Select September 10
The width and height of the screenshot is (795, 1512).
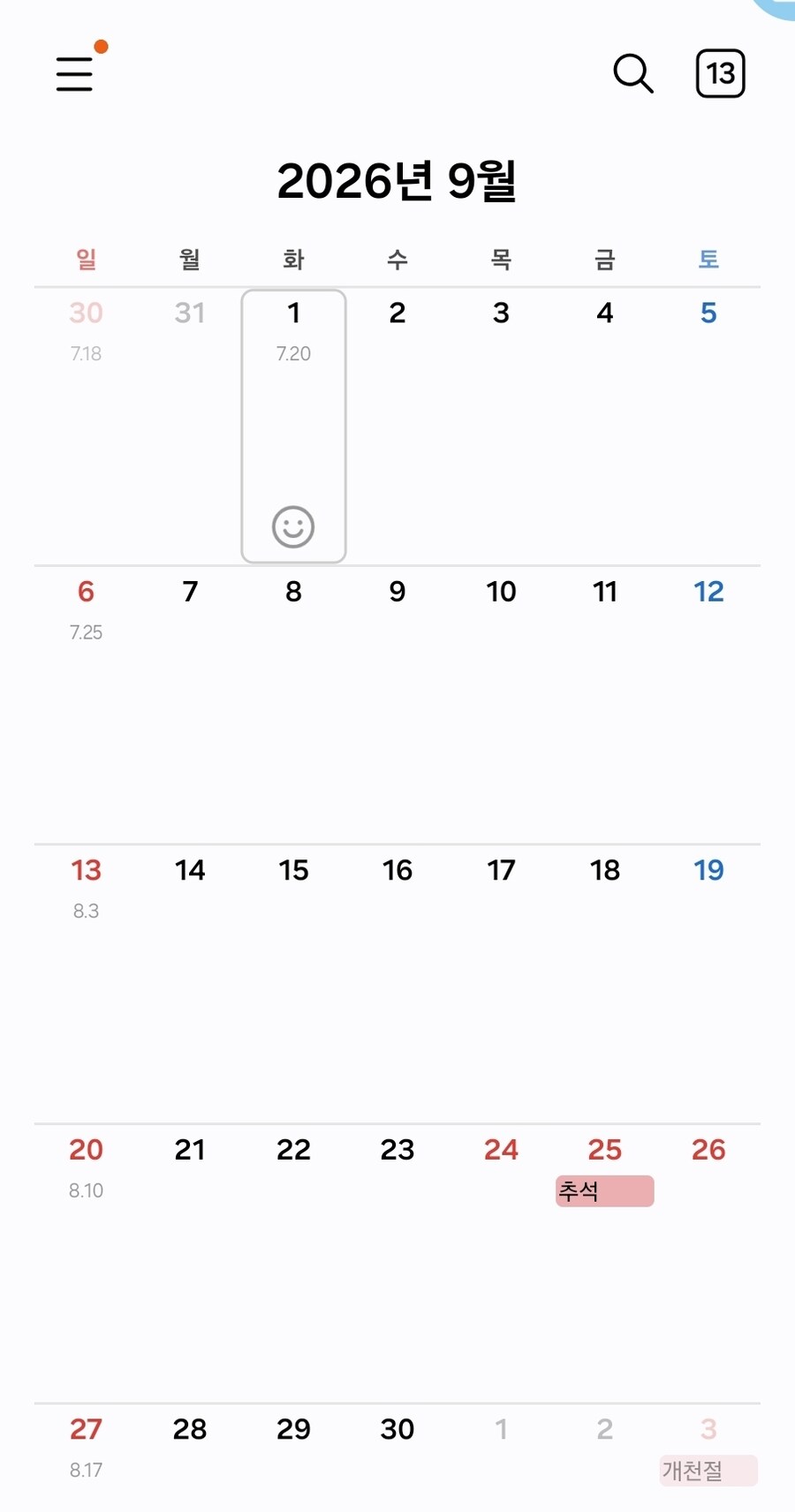(501, 592)
